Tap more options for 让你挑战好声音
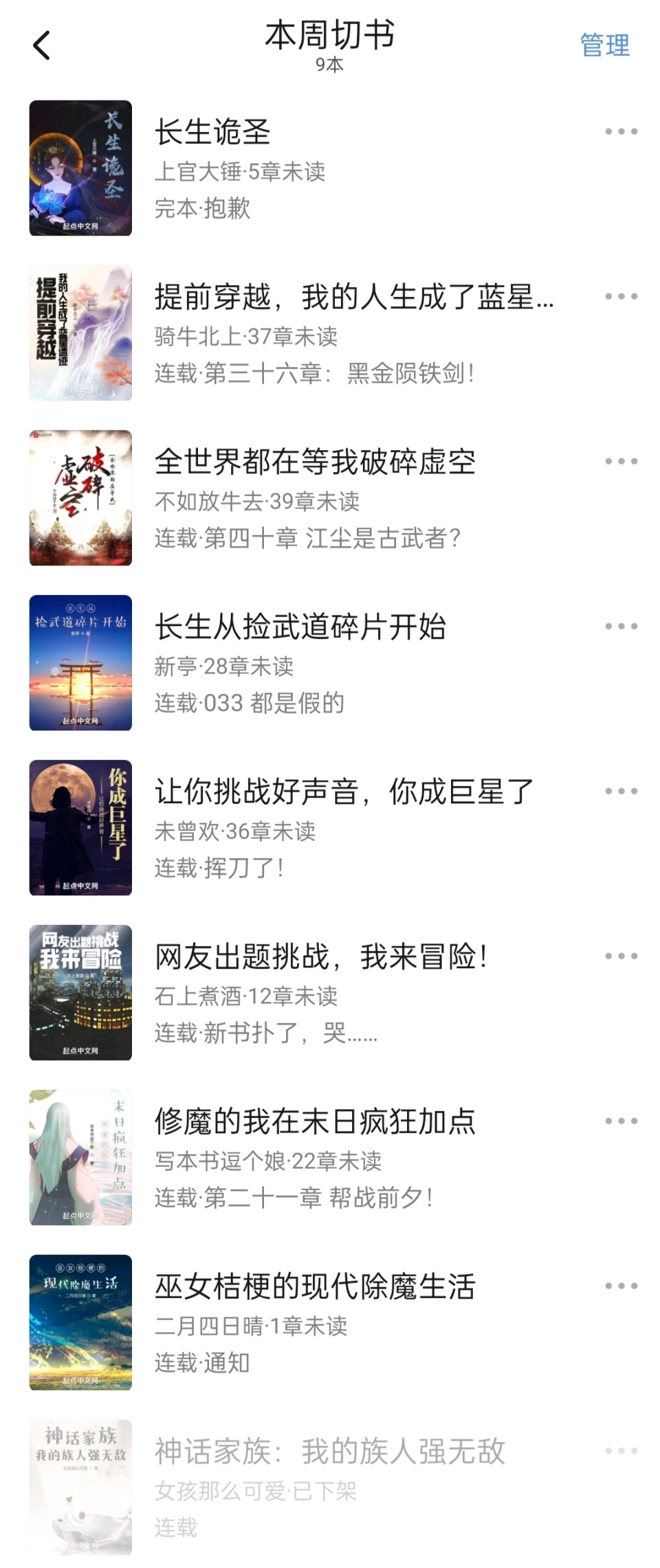660x1568 pixels. 621,792
